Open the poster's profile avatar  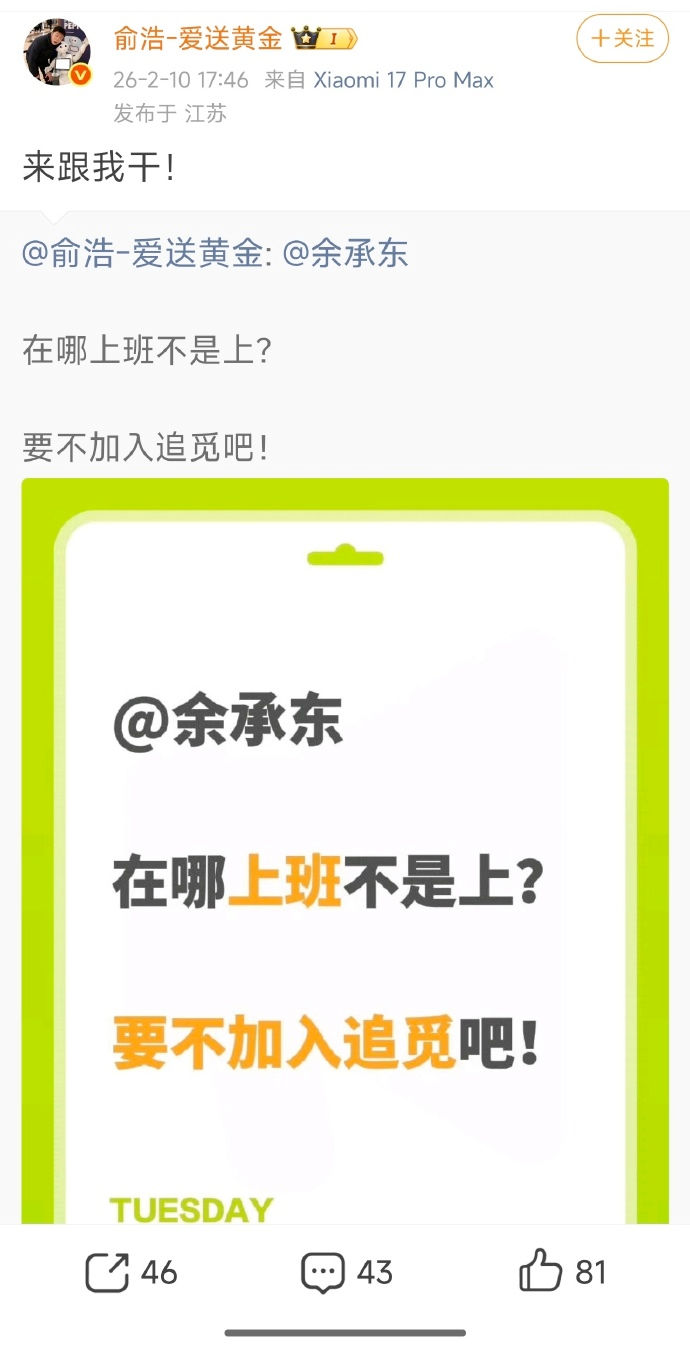[57, 52]
